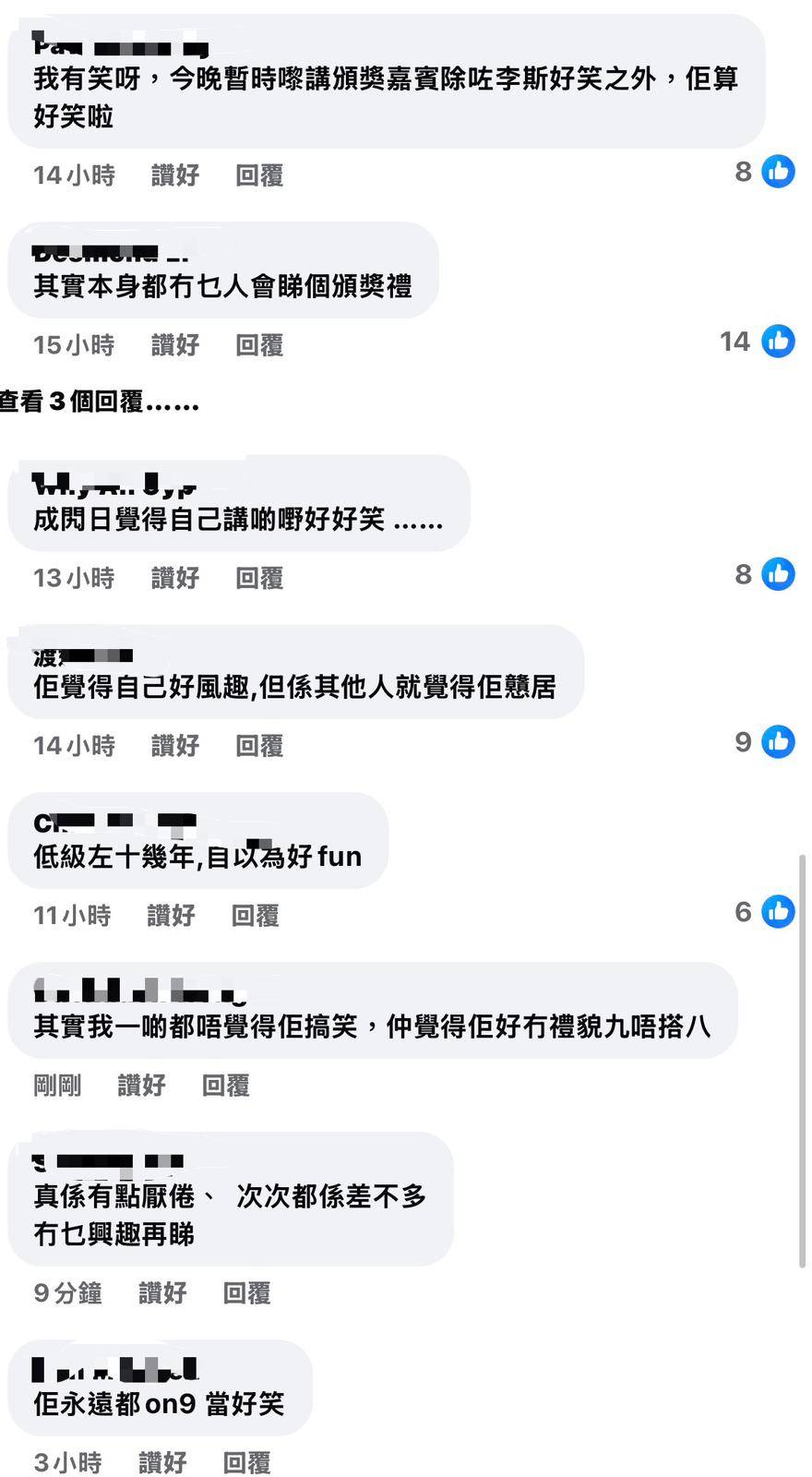Reply to the comment 其實我一啲都唔覺得佢搞笑

tap(225, 1086)
